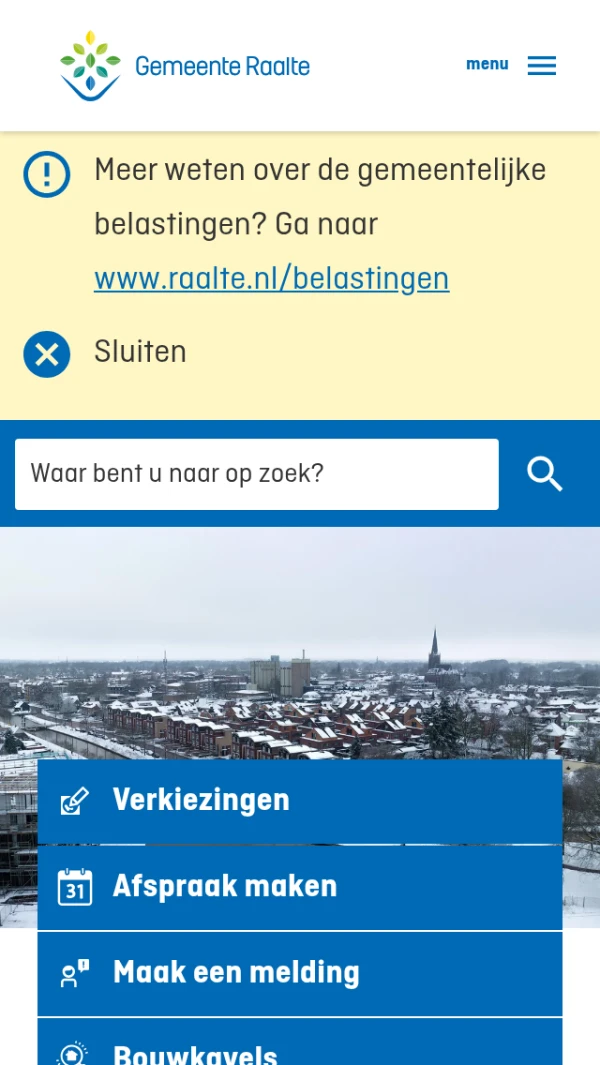This screenshot has width=600, height=1065.
Task: Choose Maak een melding
Action: pos(300,973)
